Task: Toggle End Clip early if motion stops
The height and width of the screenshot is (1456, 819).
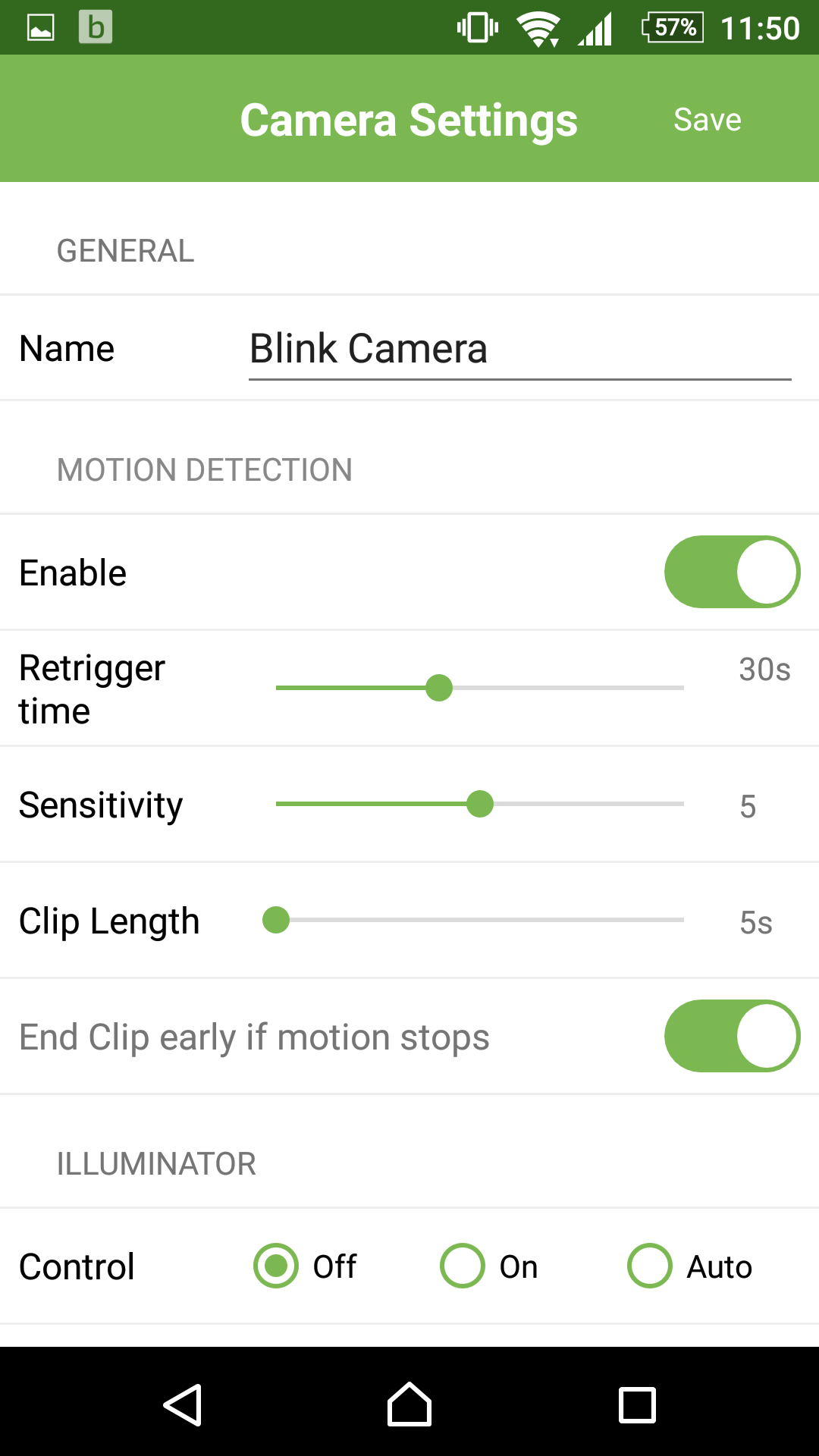Action: pos(732,1036)
